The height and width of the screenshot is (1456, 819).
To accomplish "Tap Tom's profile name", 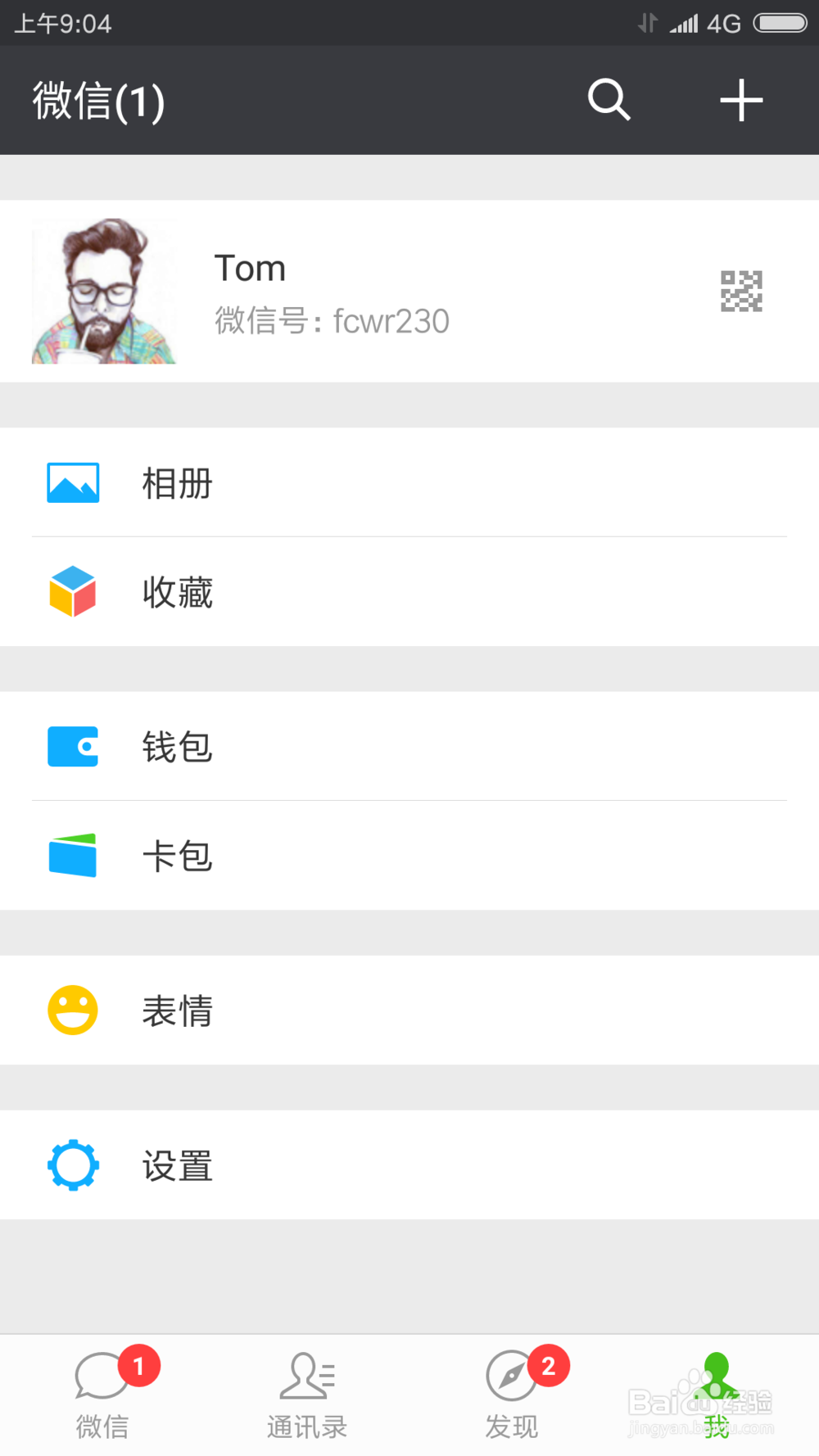I will click(x=251, y=268).
